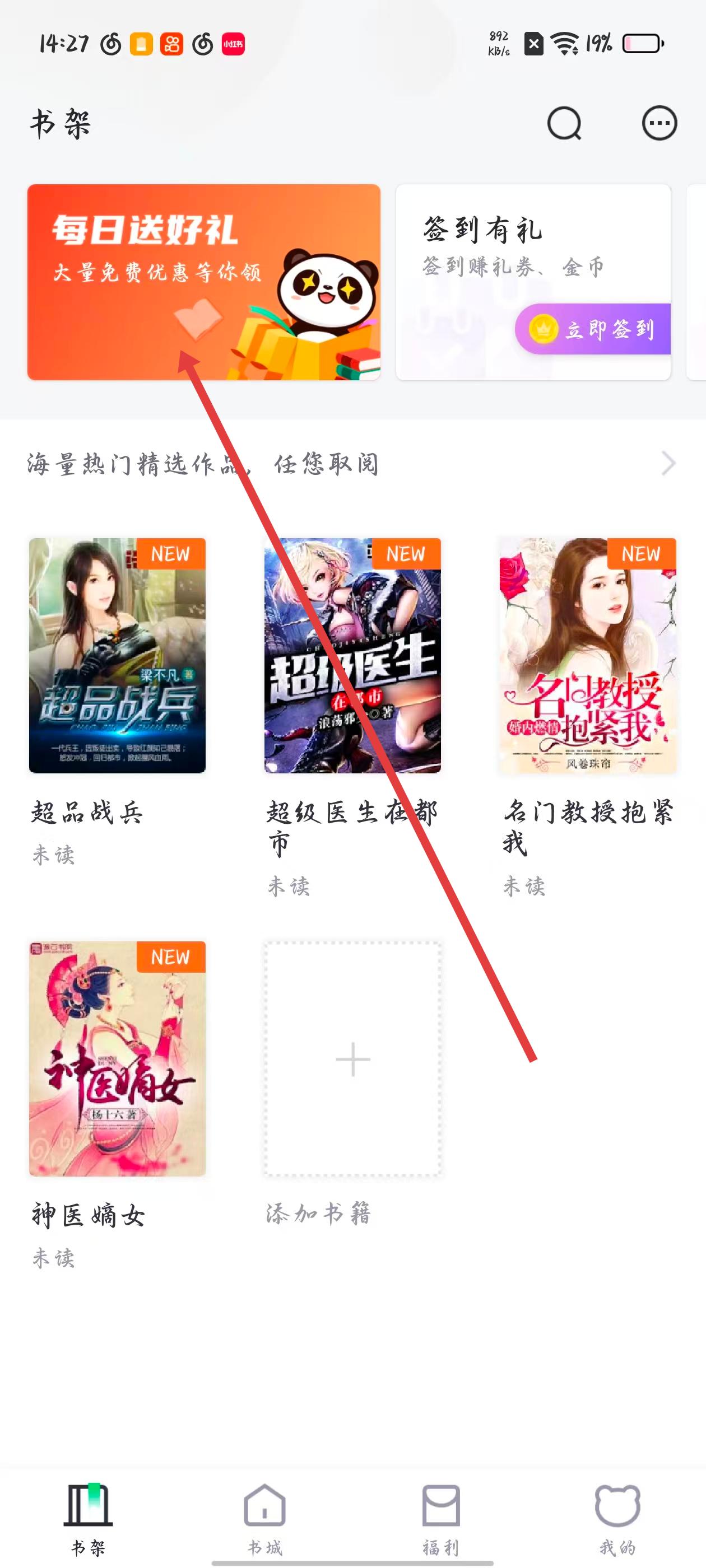The image size is (706, 1568).
Task: Add a book via 添加书籍 tile
Action: tap(352, 1058)
